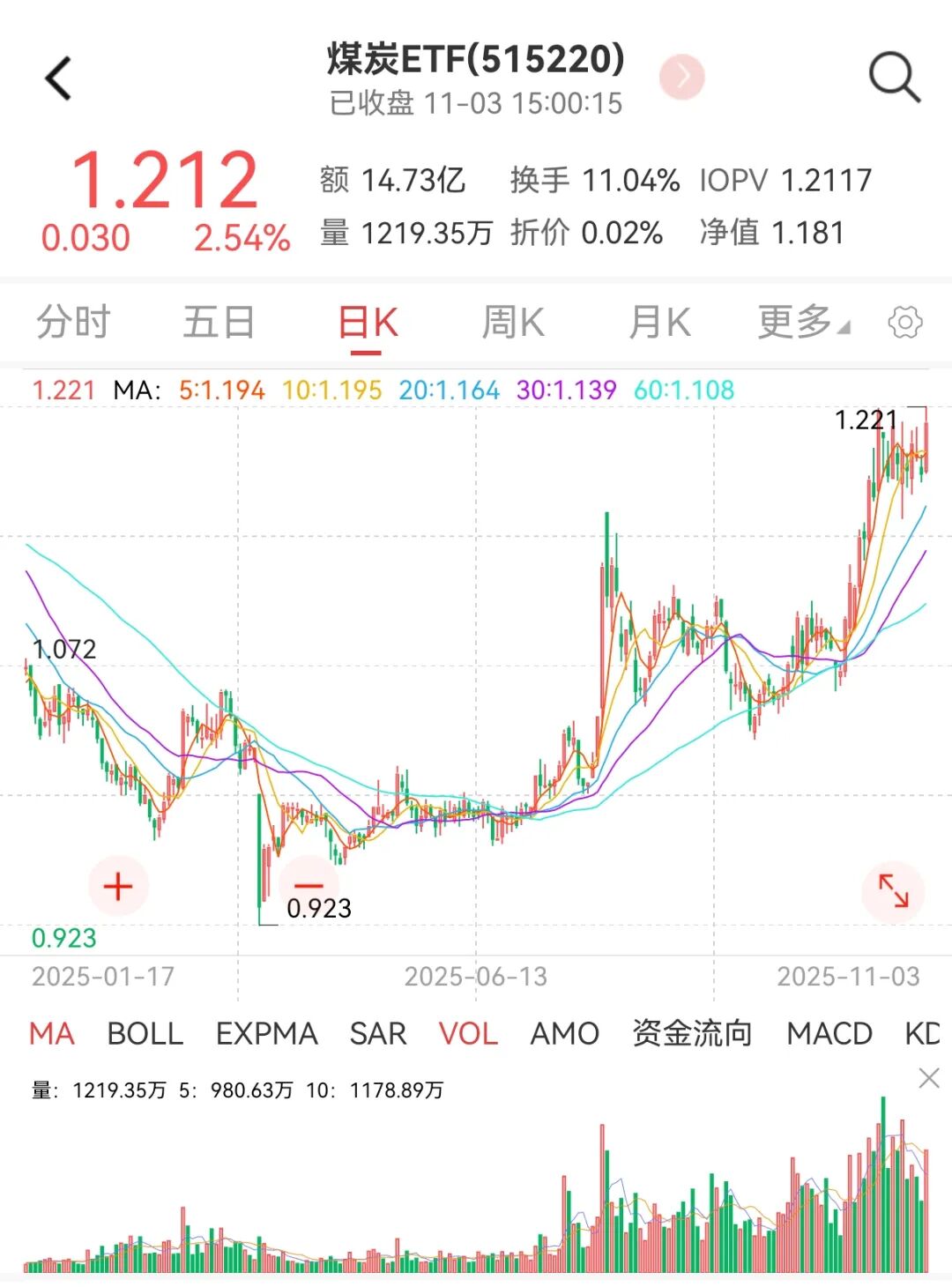
Task: Open chart settings via the gear icon
Action: [x=905, y=323]
